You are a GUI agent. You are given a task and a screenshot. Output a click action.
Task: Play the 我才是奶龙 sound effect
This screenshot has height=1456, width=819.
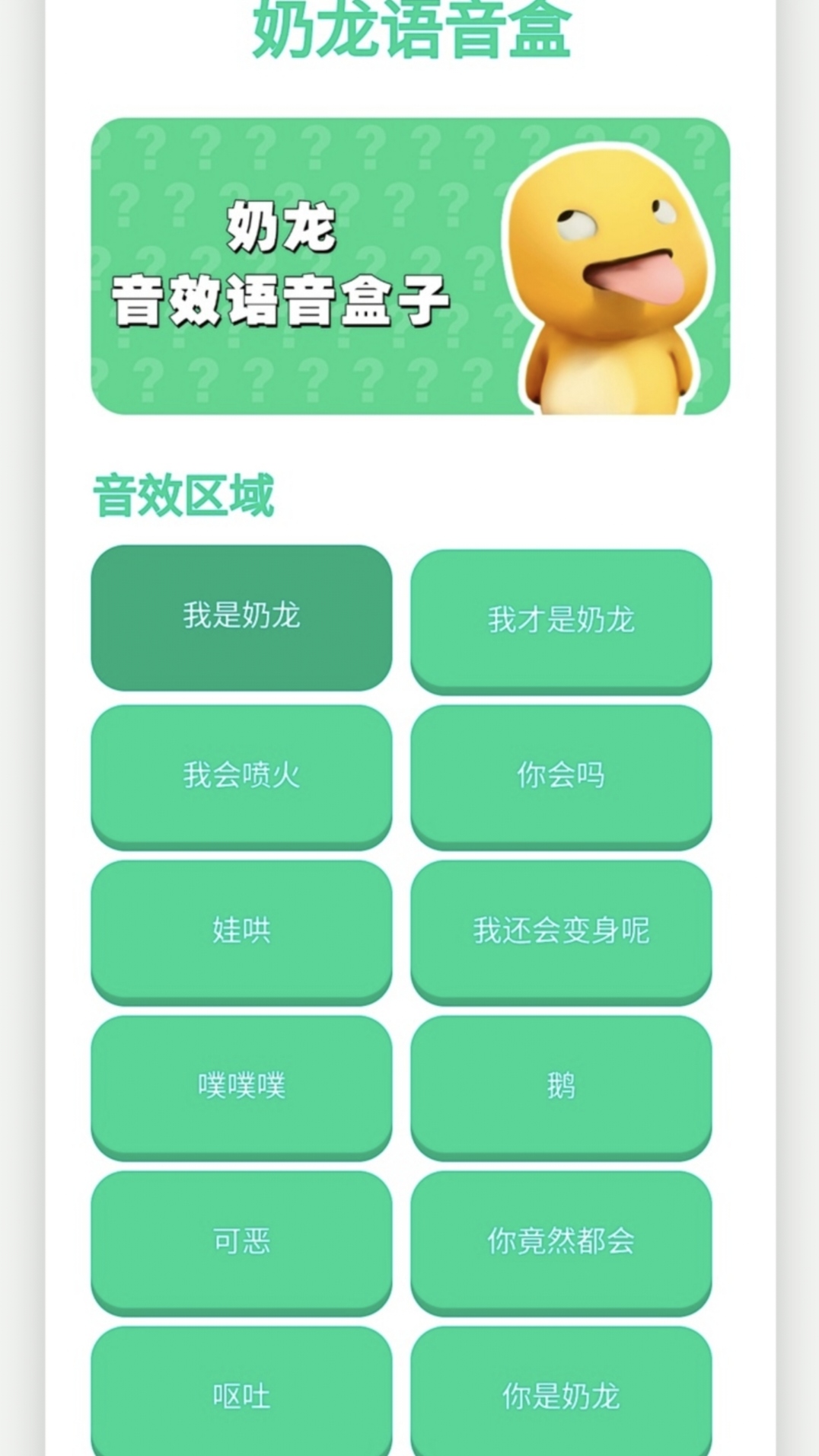point(562,620)
